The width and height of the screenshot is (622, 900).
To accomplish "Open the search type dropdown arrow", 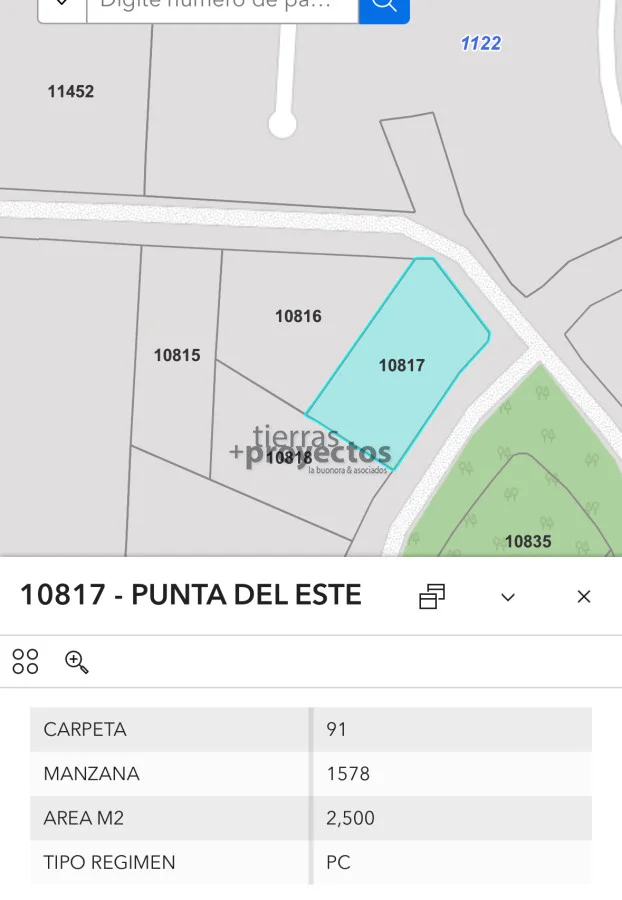I will point(62,5).
